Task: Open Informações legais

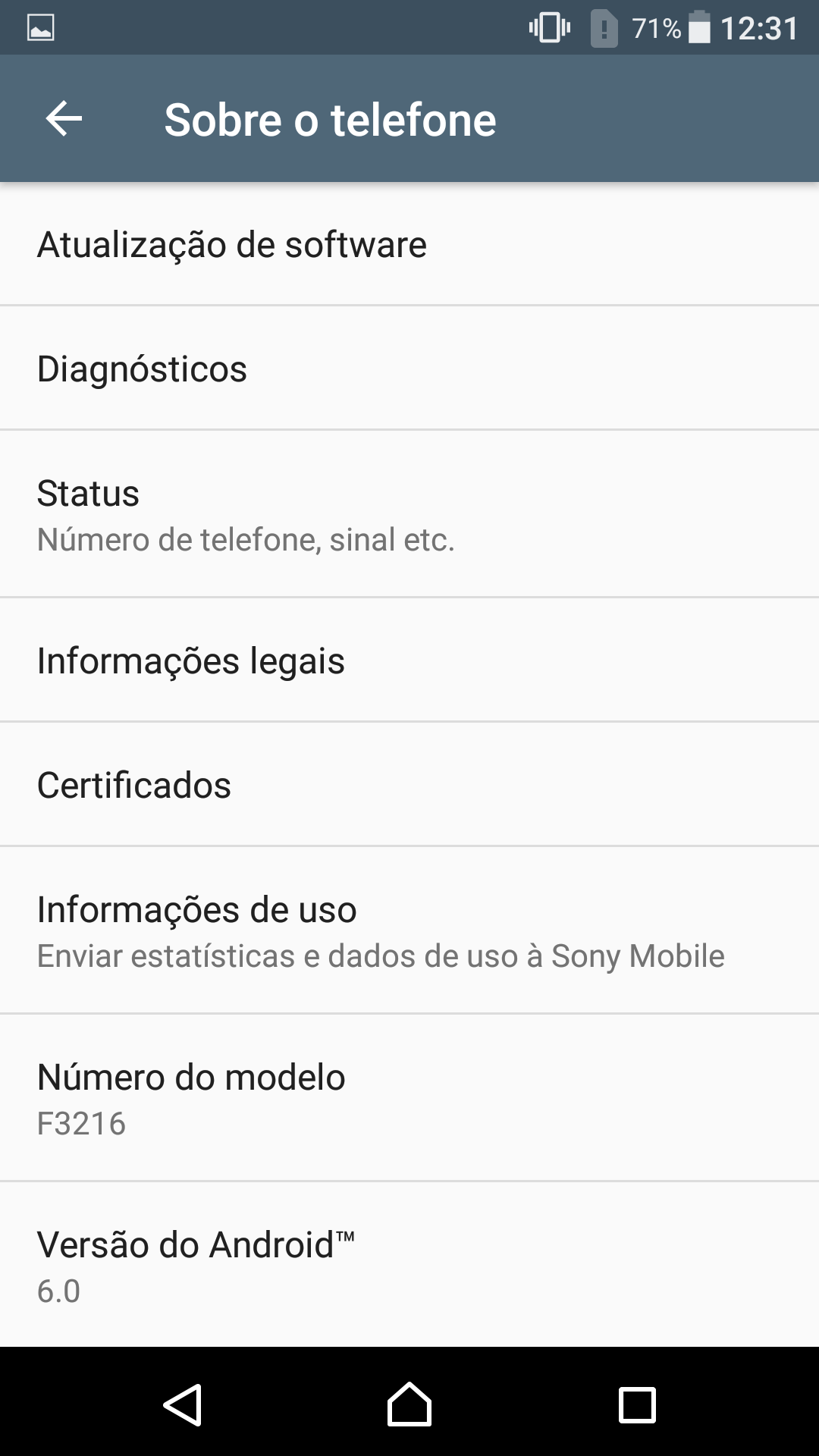Action: tap(409, 661)
